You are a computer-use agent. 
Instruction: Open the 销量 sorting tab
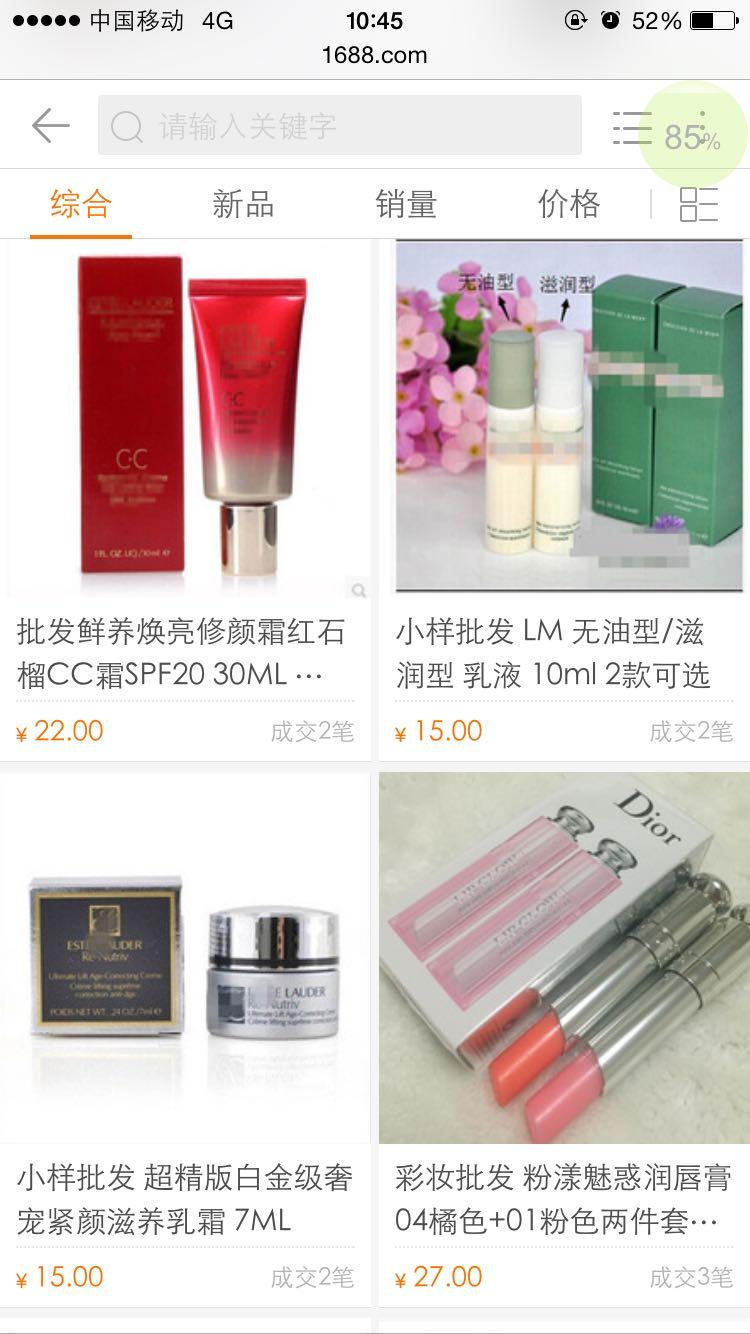point(405,203)
